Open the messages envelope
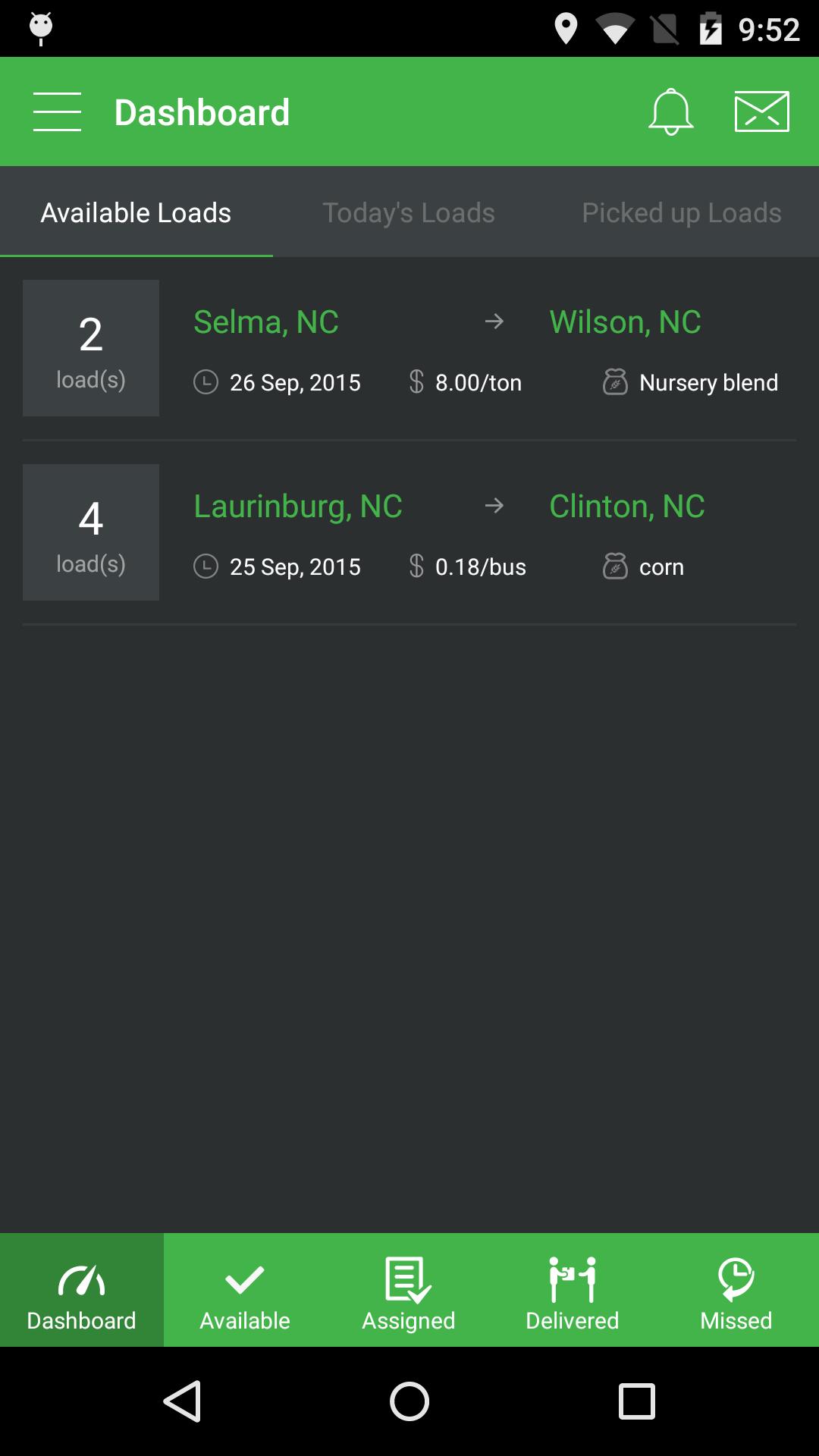This screenshot has height=1456, width=819. [761, 112]
